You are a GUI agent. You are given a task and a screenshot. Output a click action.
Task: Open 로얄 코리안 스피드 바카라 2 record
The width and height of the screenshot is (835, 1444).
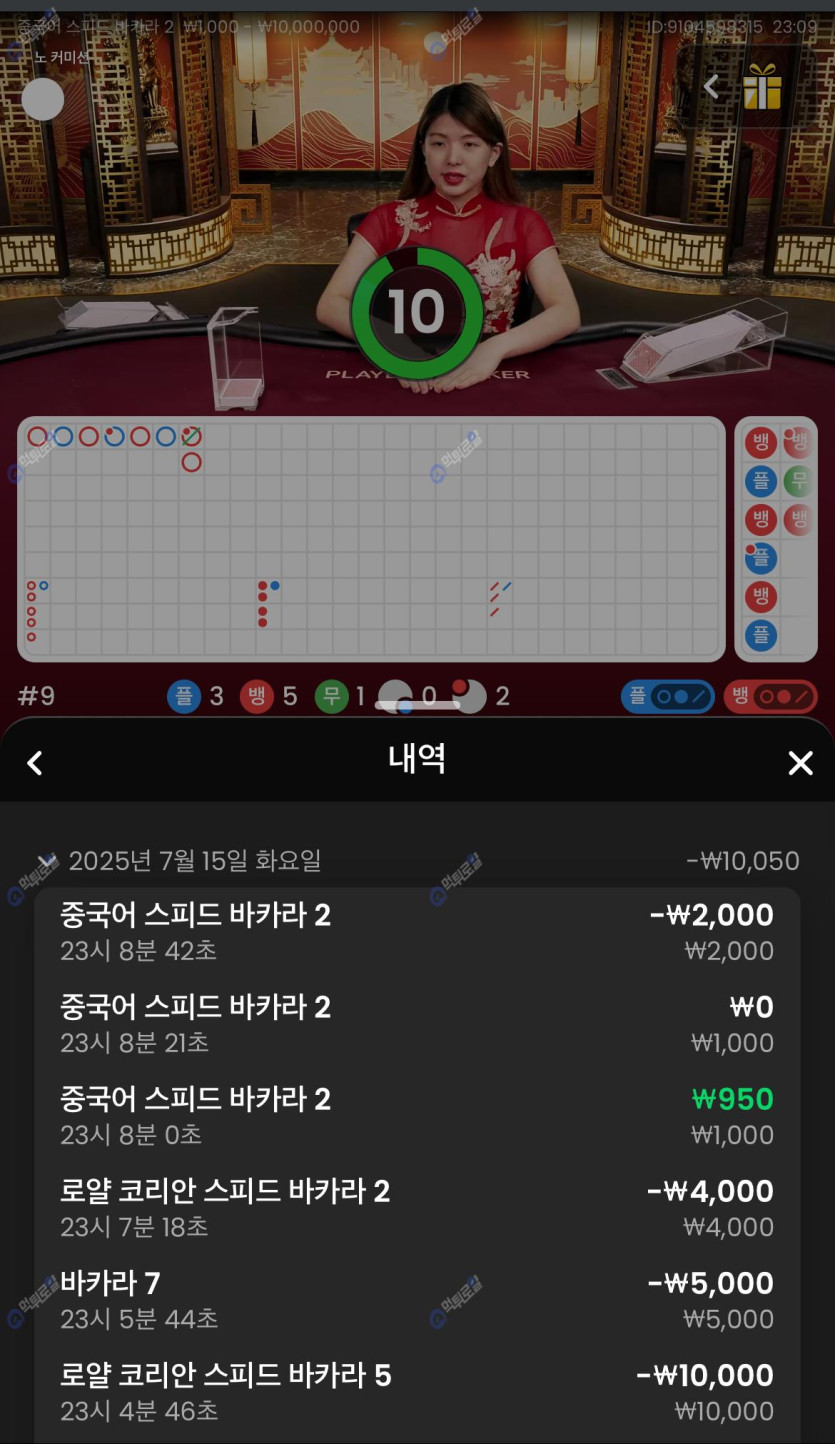tap(417, 1207)
